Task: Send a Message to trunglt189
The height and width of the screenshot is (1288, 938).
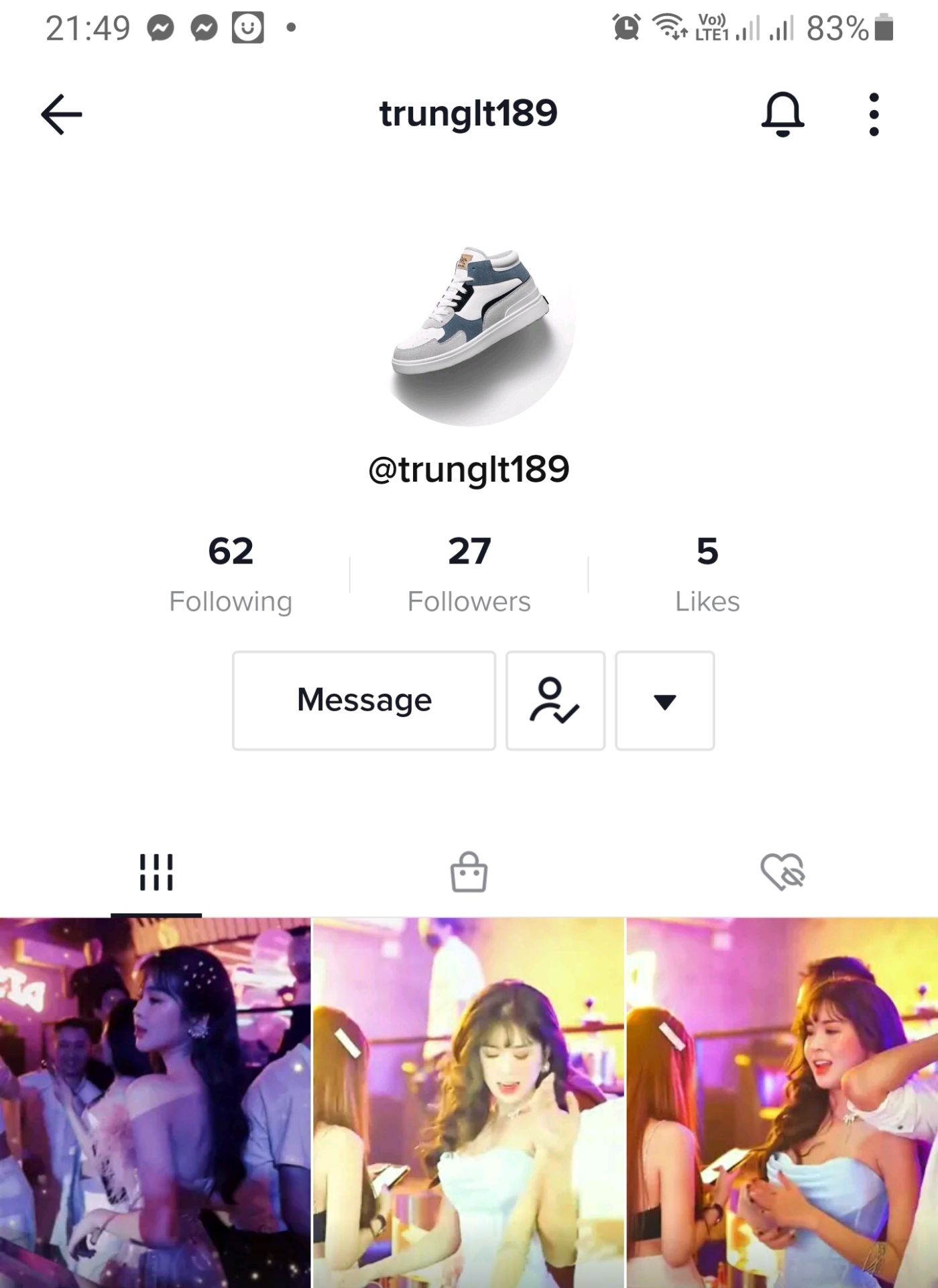Action: point(364,700)
